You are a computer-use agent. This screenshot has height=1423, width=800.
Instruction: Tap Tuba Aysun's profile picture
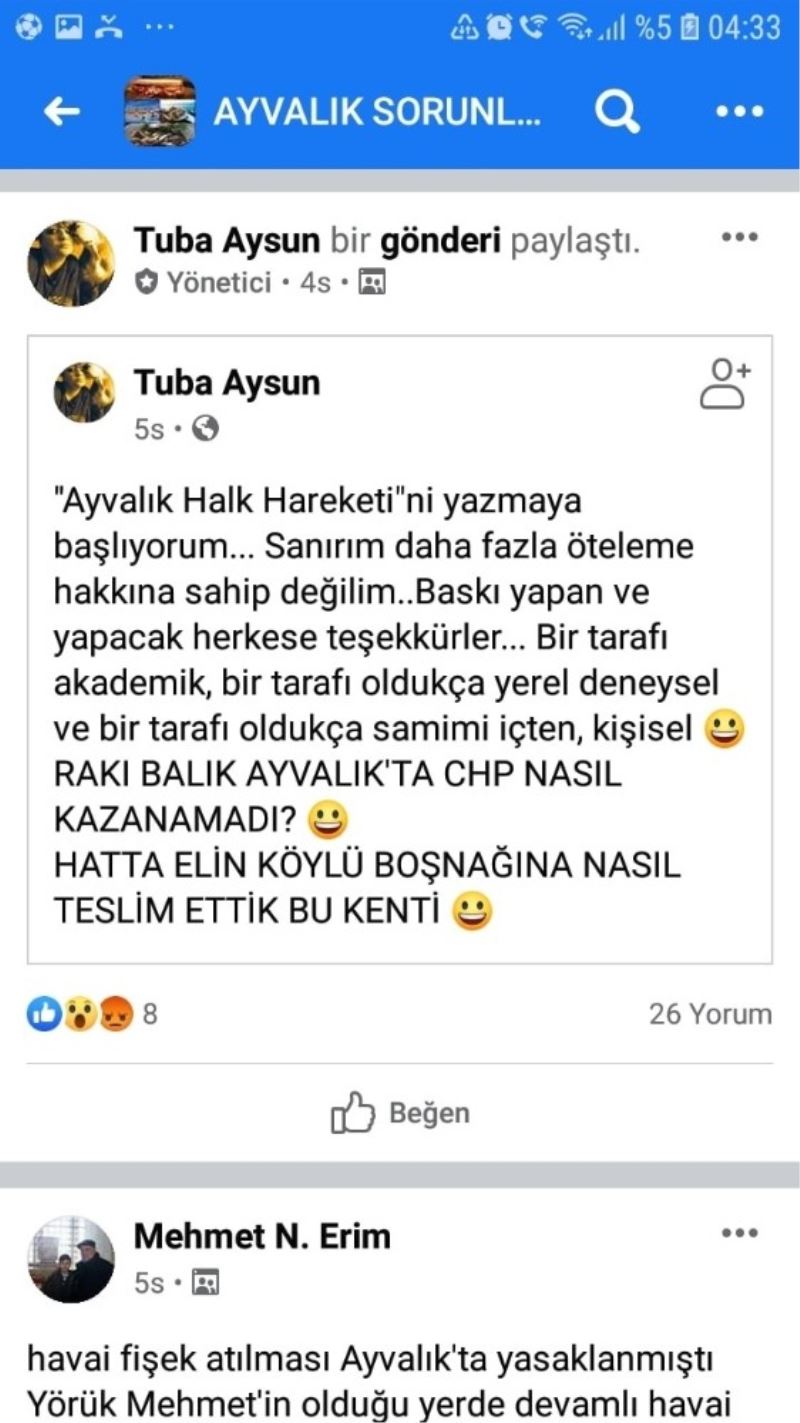point(70,263)
